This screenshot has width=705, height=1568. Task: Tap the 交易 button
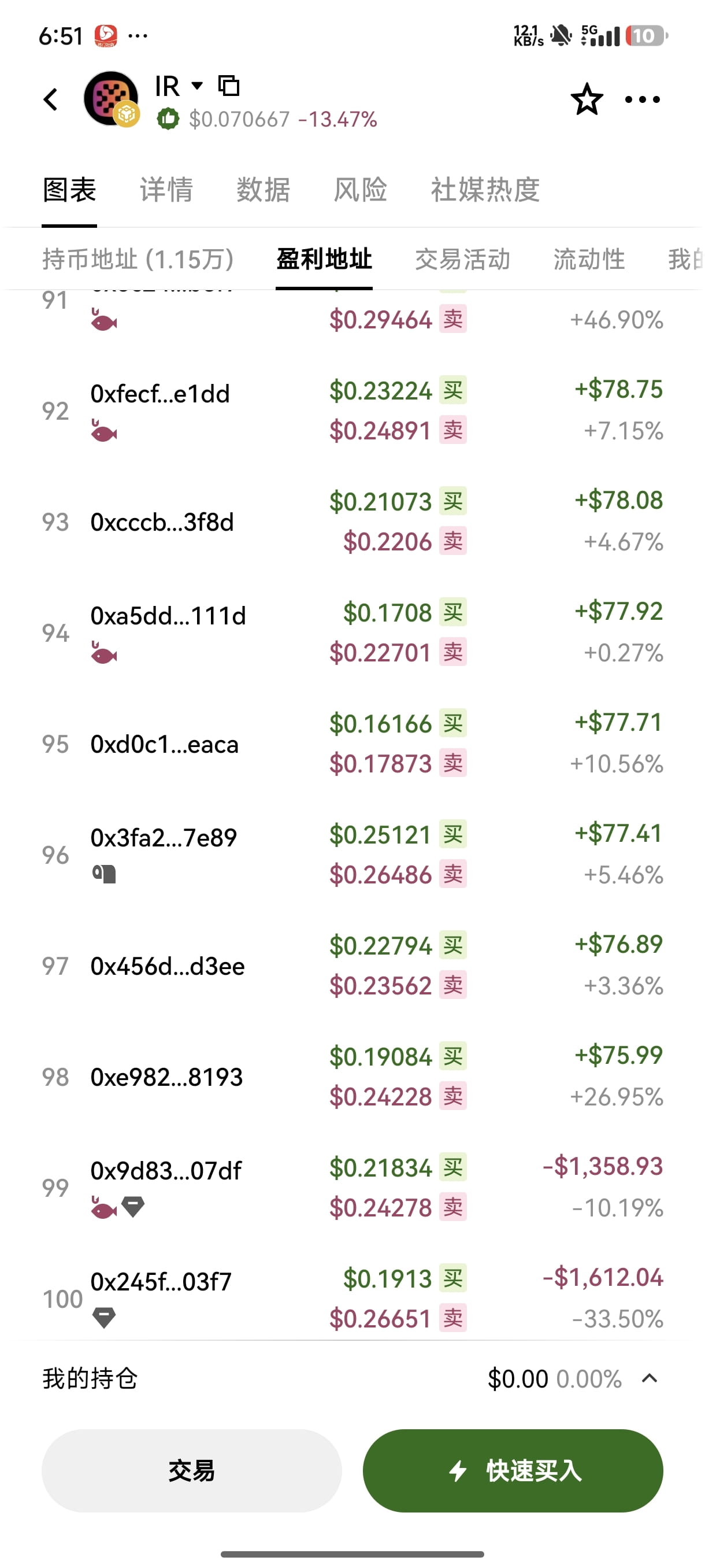click(x=192, y=1471)
